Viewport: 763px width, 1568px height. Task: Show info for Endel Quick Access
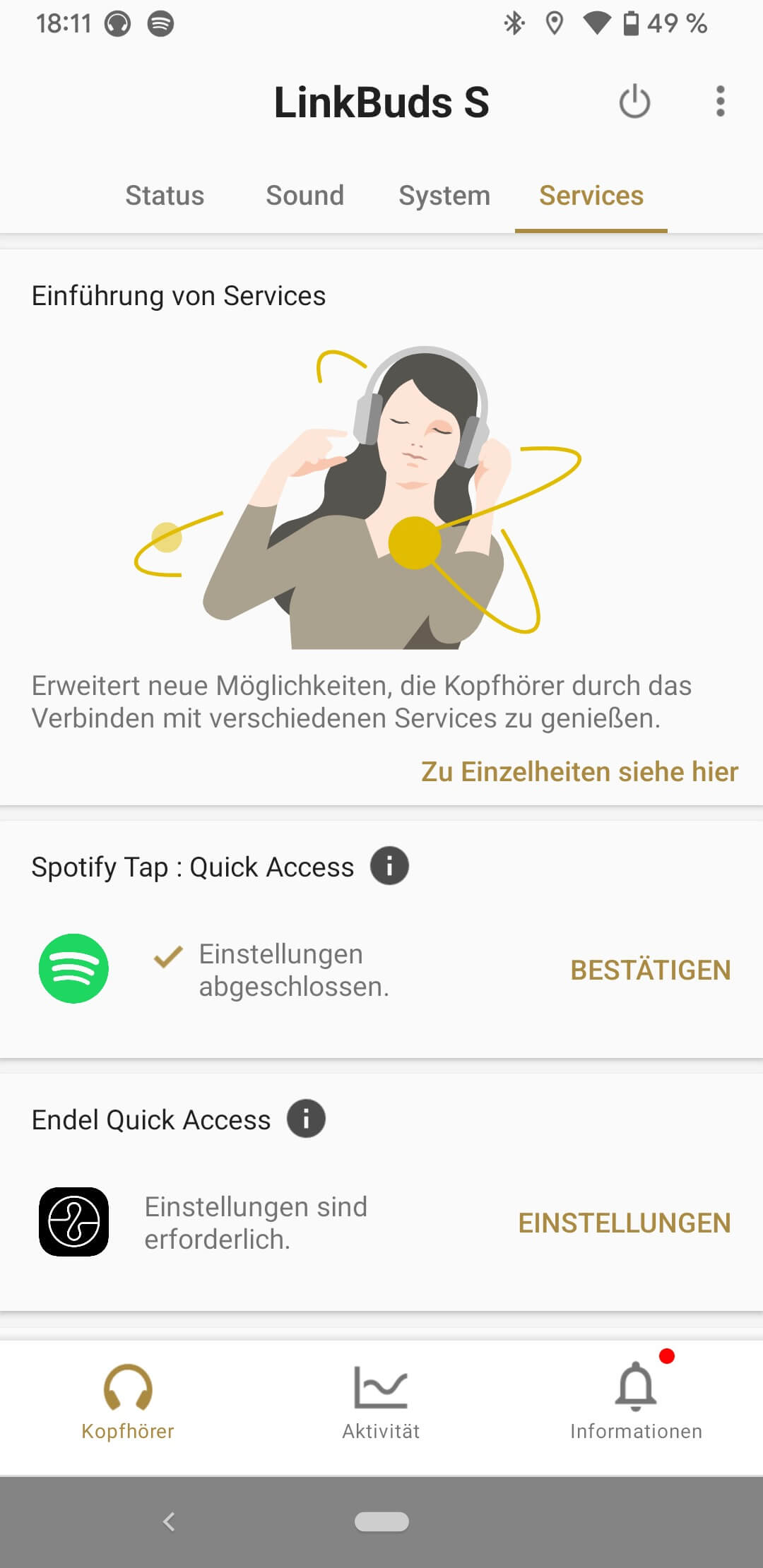306,1119
